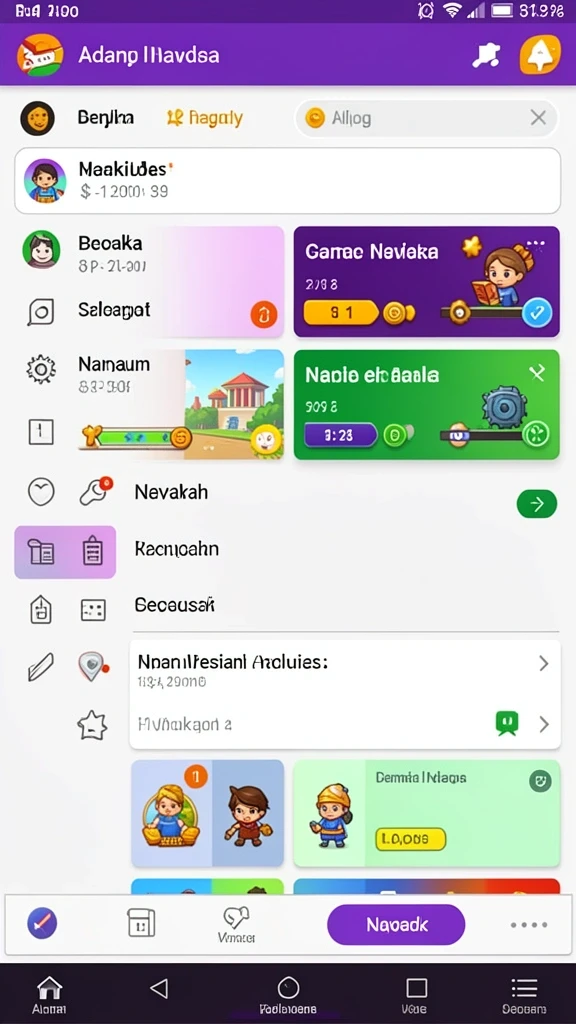Tap the green arrow next to Nevakah
The width and height of the screenshot is (576, 1024).
coord(537,504)
